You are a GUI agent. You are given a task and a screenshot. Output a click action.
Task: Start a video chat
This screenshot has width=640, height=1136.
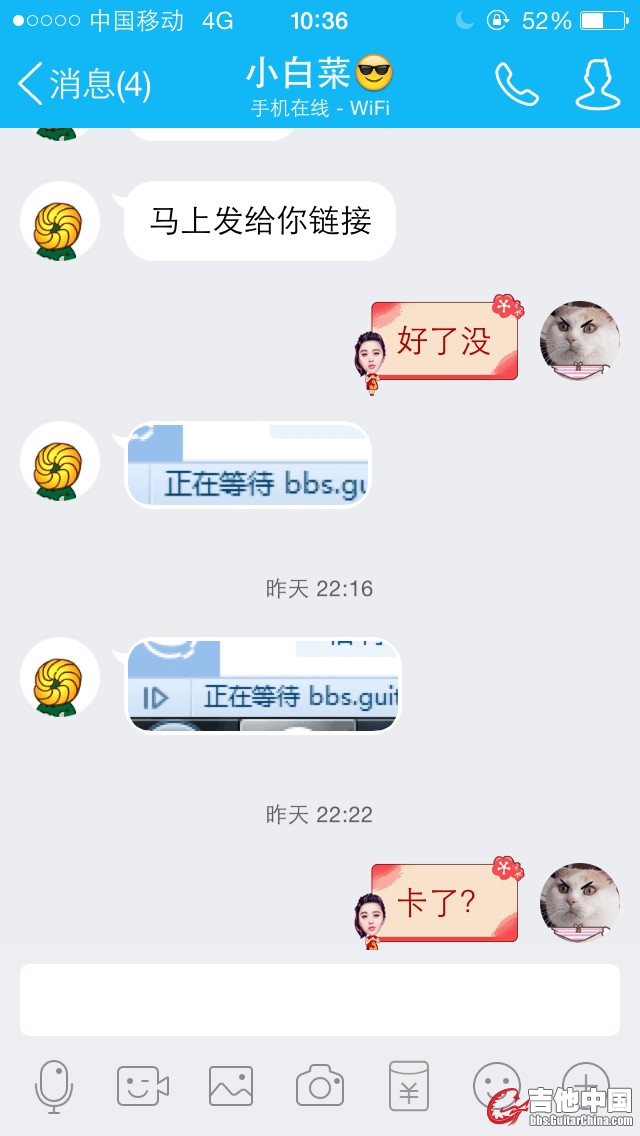point(142,1086)
